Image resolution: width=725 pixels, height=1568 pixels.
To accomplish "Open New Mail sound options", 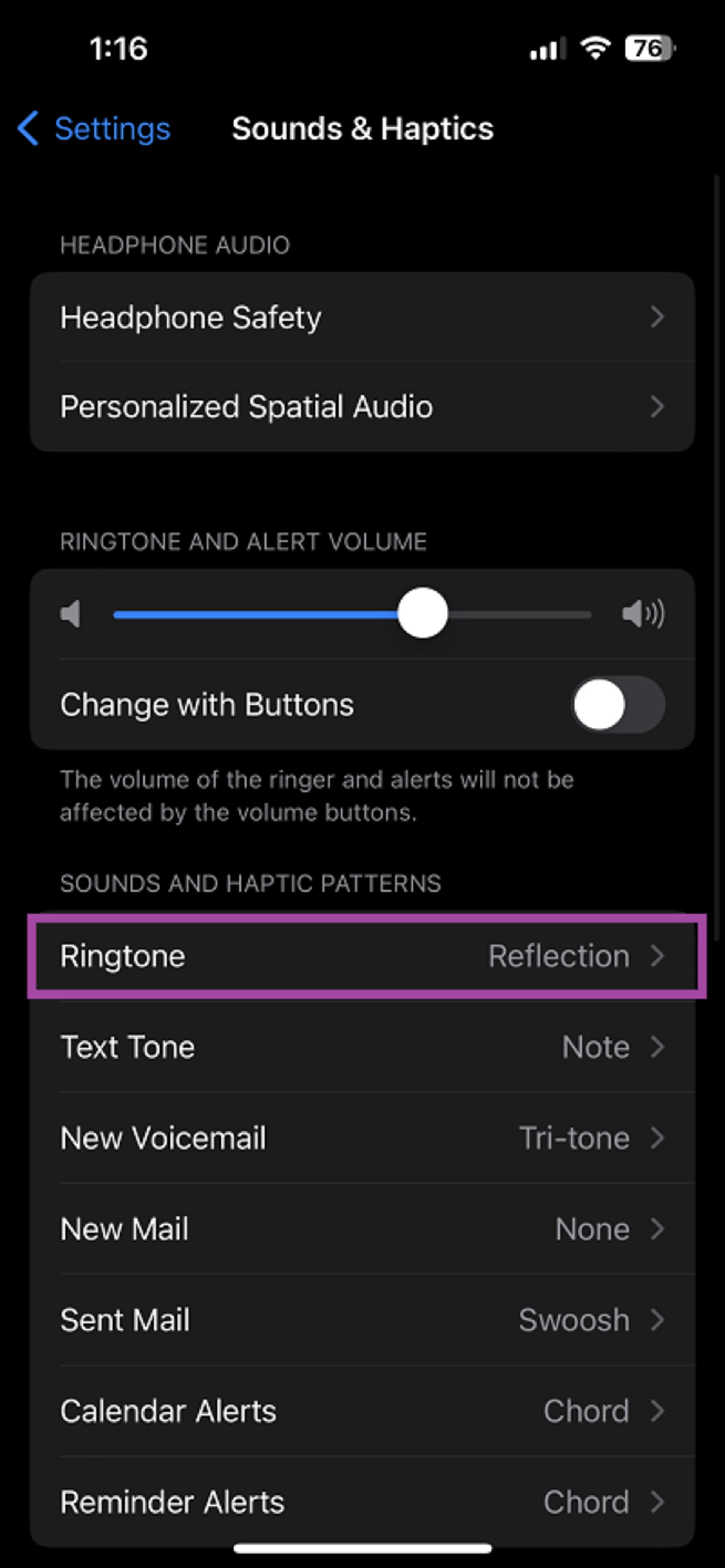I will click(x=362, y=1229).
